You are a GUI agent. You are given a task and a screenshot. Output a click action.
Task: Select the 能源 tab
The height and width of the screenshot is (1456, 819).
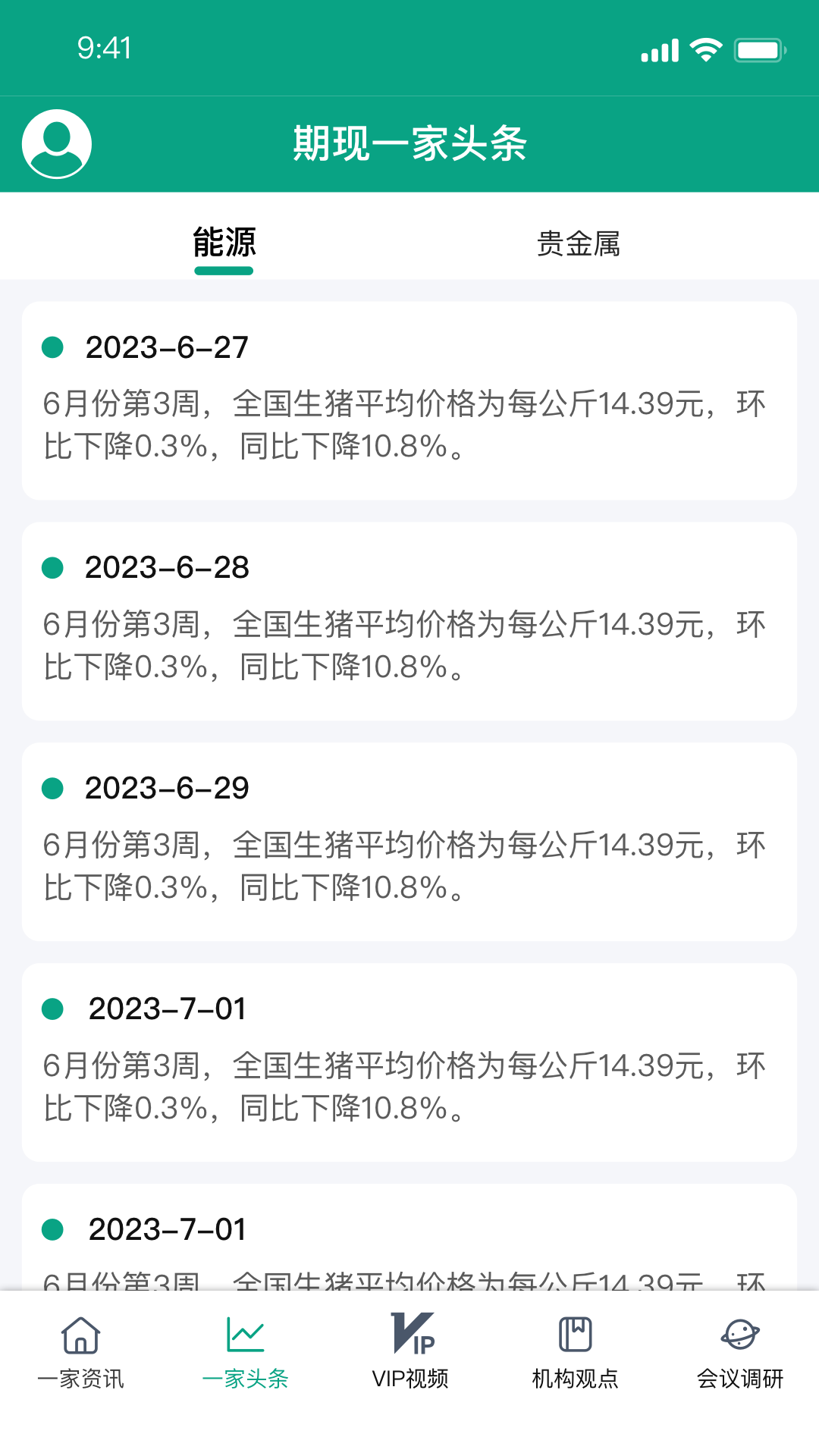click(x=224, y=244)
